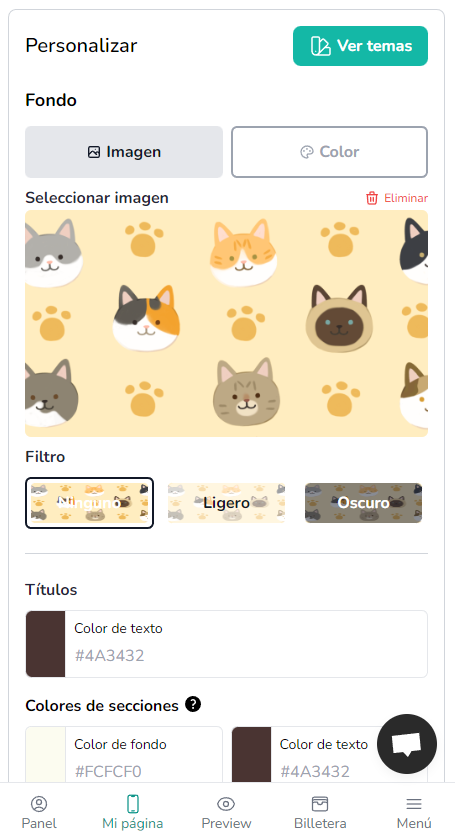Select Imagen background option

click(x=124, y=152)
